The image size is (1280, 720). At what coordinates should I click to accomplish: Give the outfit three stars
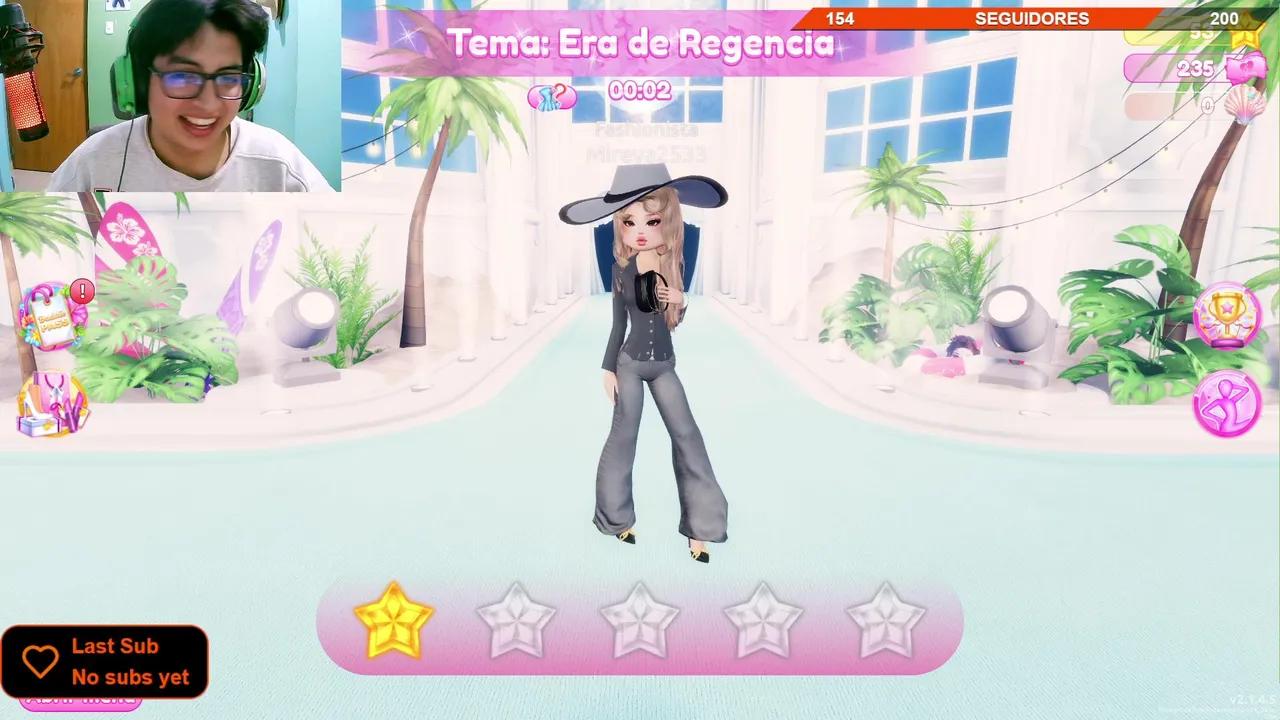[x=639, y=622]
